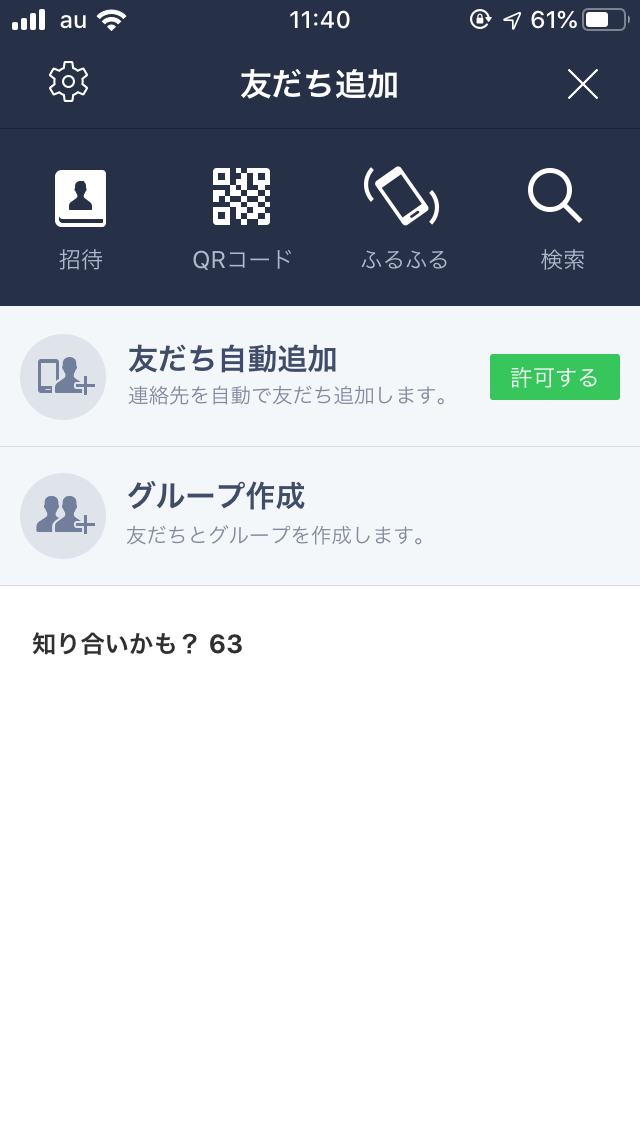Open the QRコード scanner

242,216
